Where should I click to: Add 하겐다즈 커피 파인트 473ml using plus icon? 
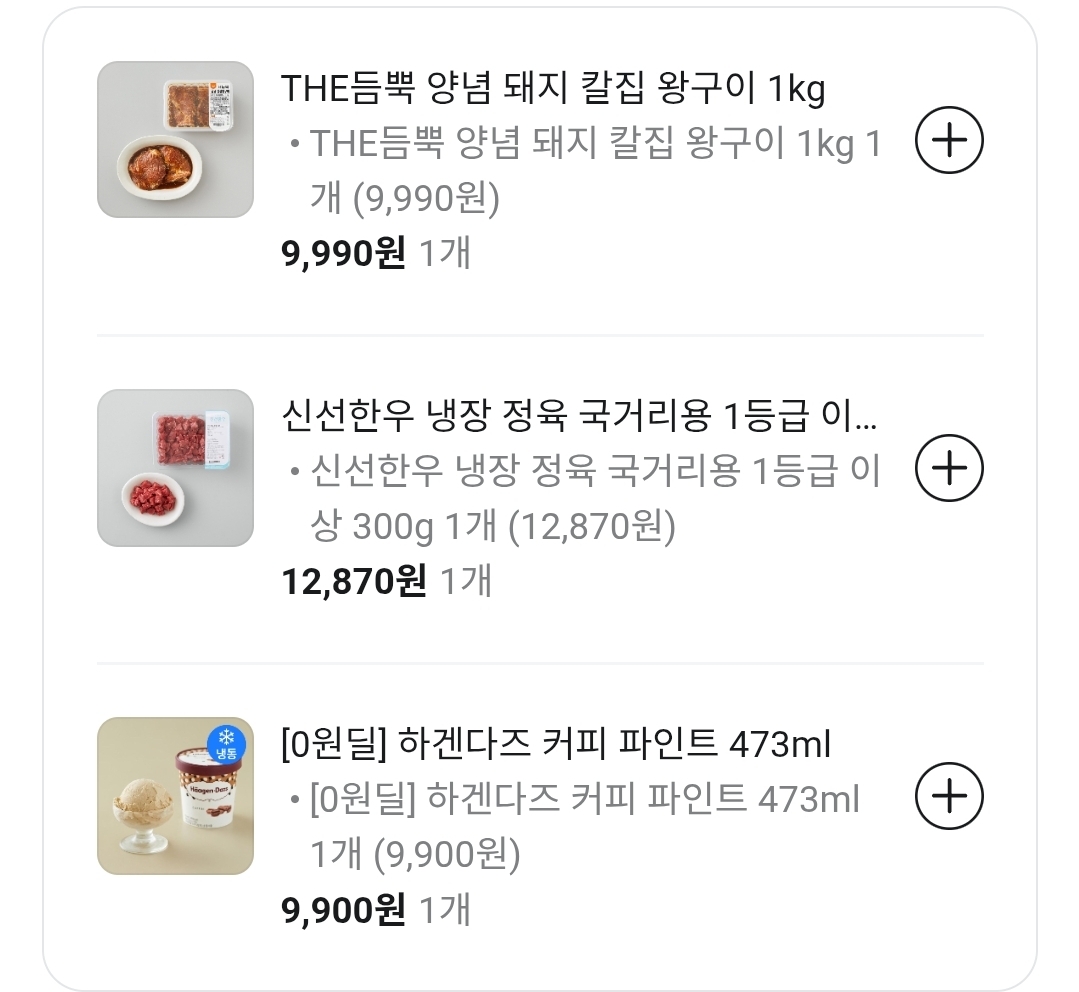949,796
